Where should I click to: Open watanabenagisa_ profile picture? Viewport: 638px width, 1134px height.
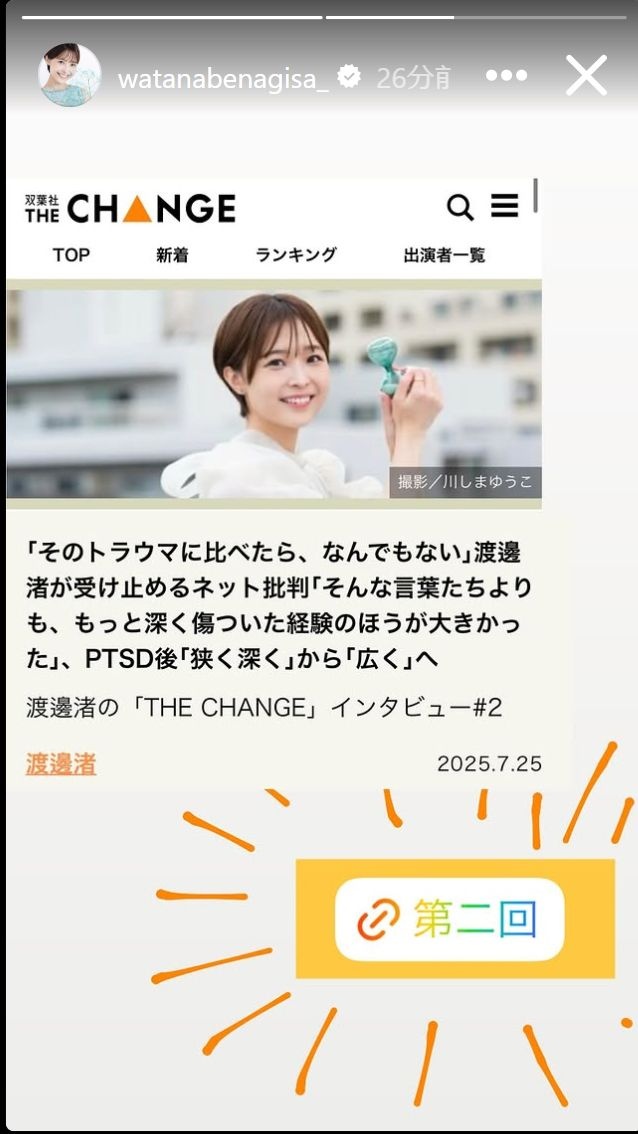[69, 76]
